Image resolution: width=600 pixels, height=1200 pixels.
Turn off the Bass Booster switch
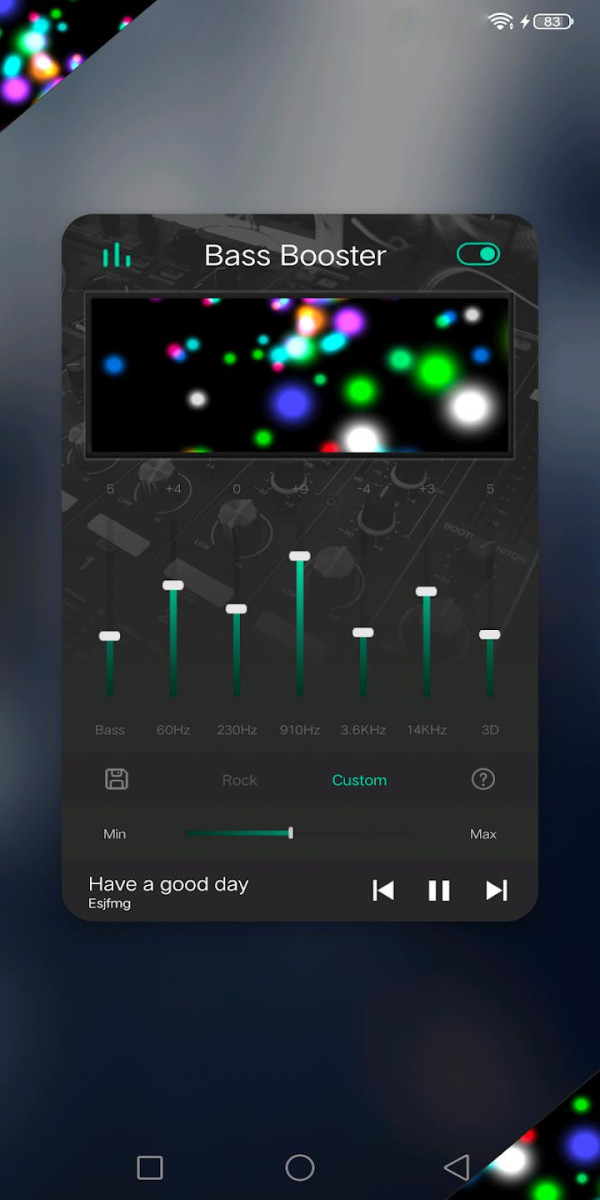coord(478,254)
